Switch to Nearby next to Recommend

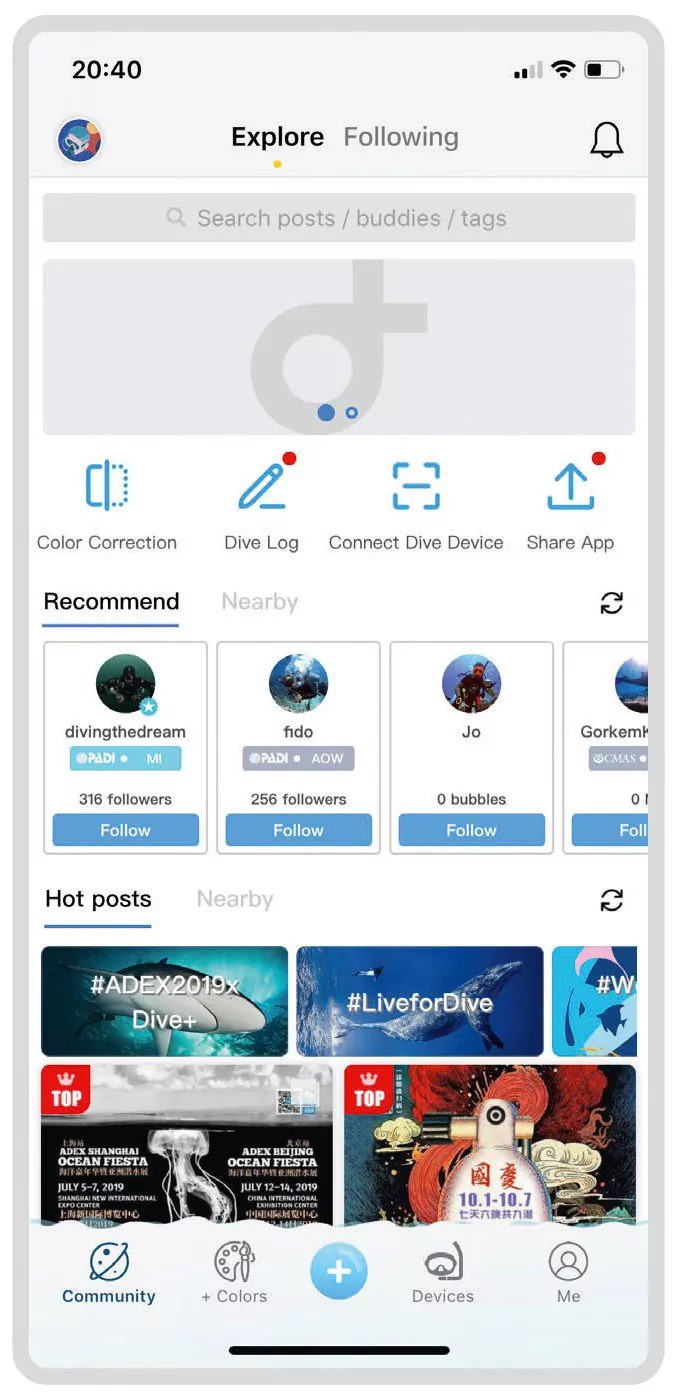(259, 602)
